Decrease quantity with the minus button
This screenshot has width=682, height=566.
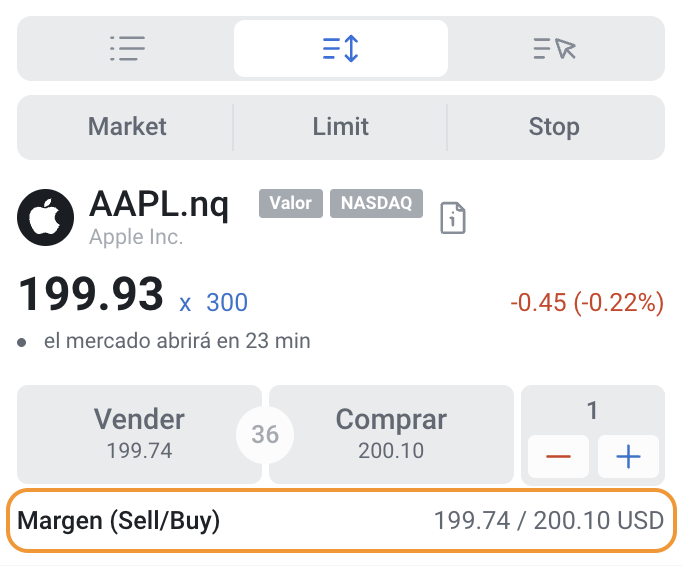click(x=558, y=456)
